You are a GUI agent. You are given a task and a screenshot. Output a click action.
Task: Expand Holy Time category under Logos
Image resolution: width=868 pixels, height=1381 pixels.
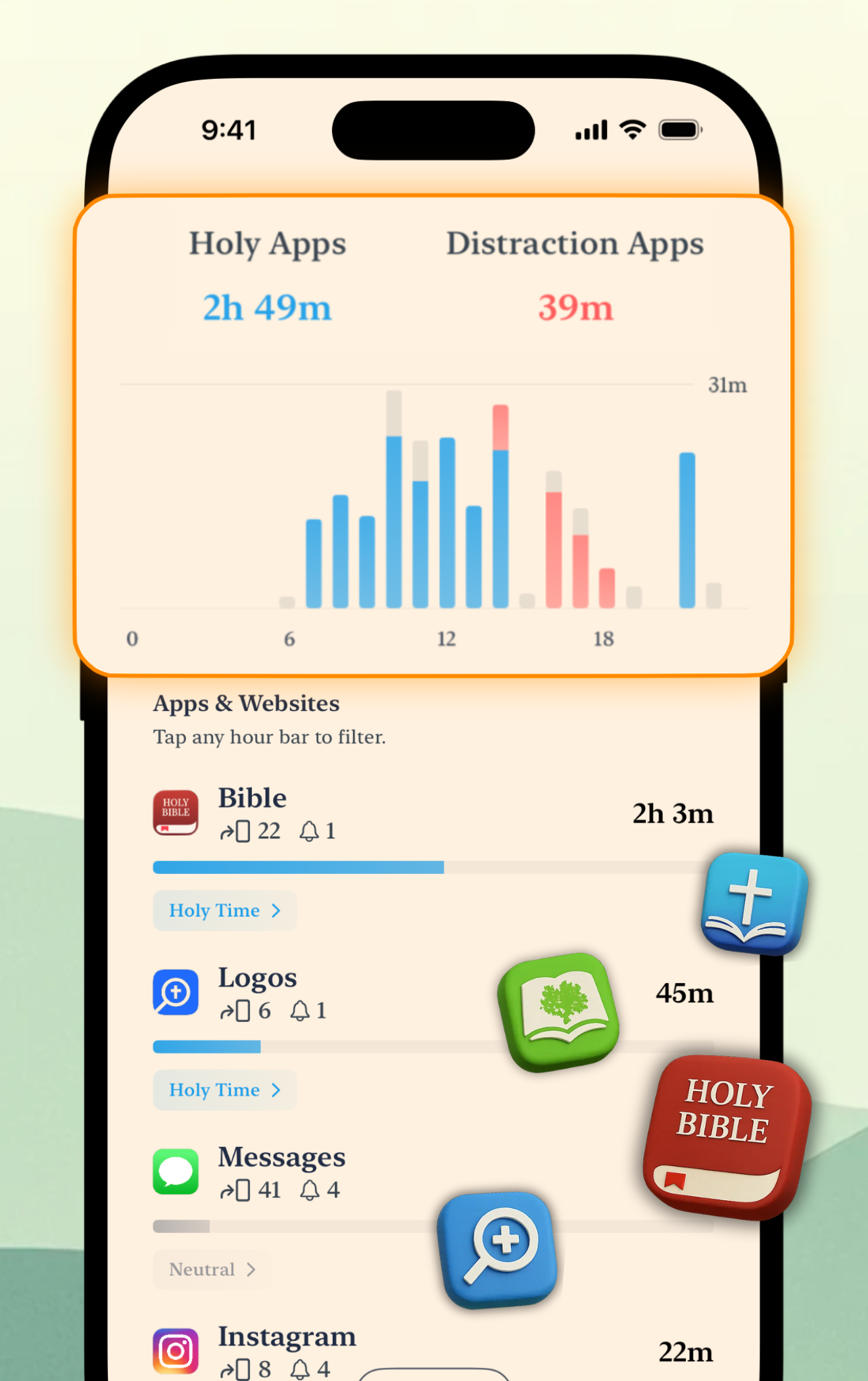point(224,1090)
